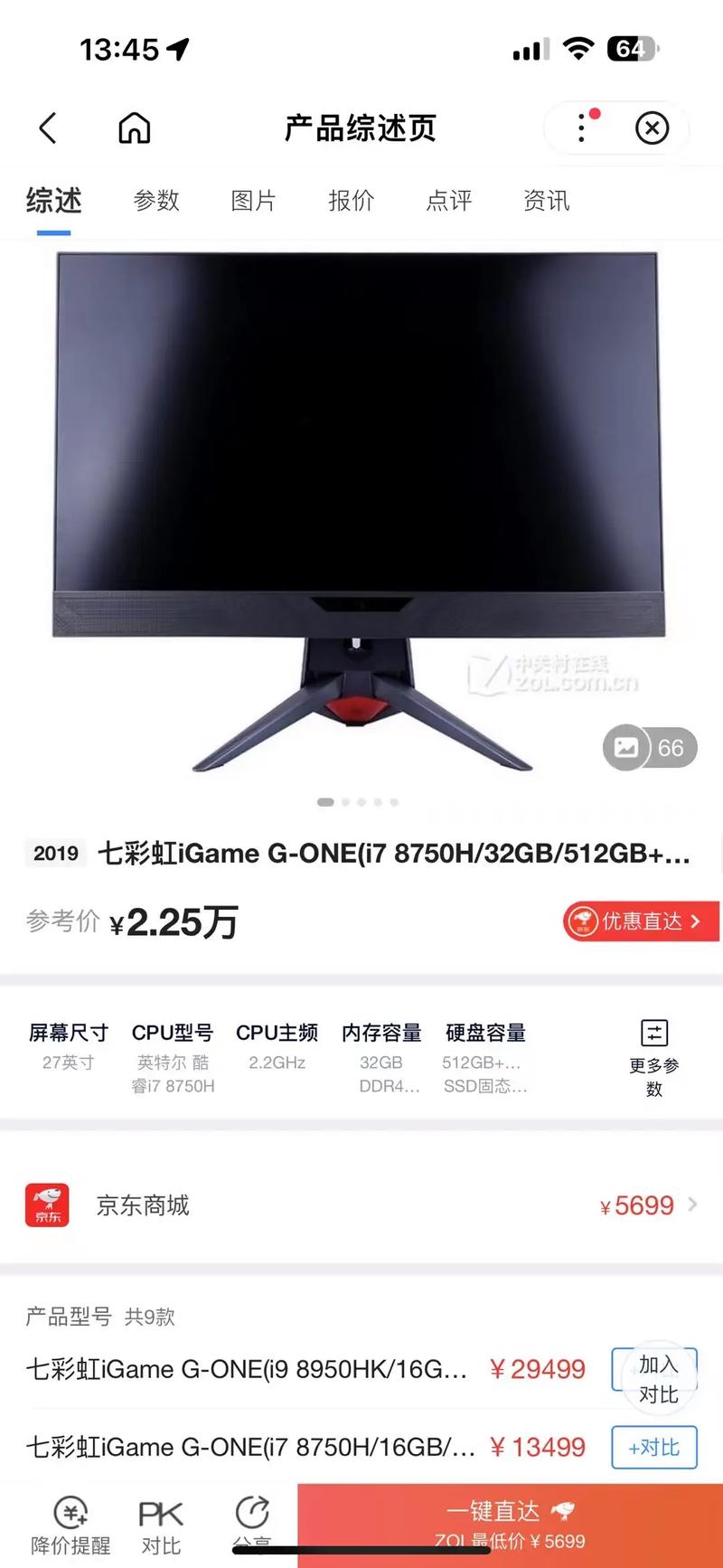Open the three-dot more options menu
Screen dimensions: 723x1568
point(581,128)
